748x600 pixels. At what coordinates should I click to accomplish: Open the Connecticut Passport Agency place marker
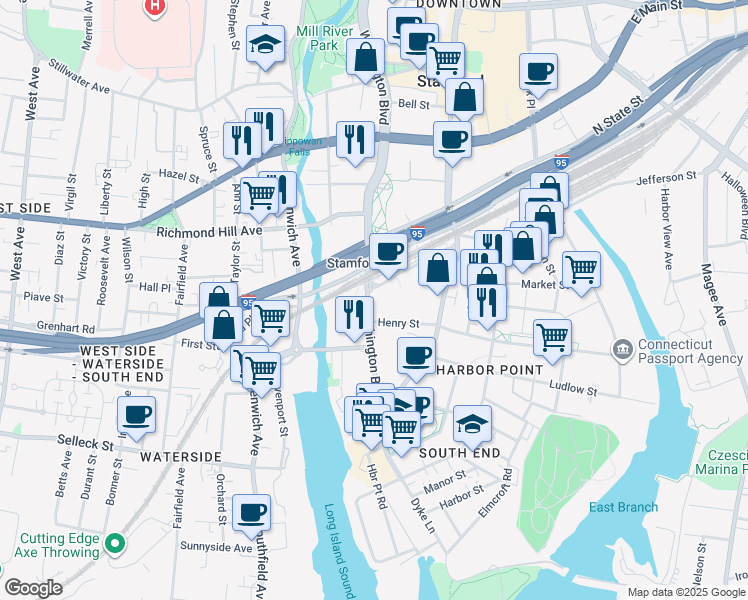point(622,351)
